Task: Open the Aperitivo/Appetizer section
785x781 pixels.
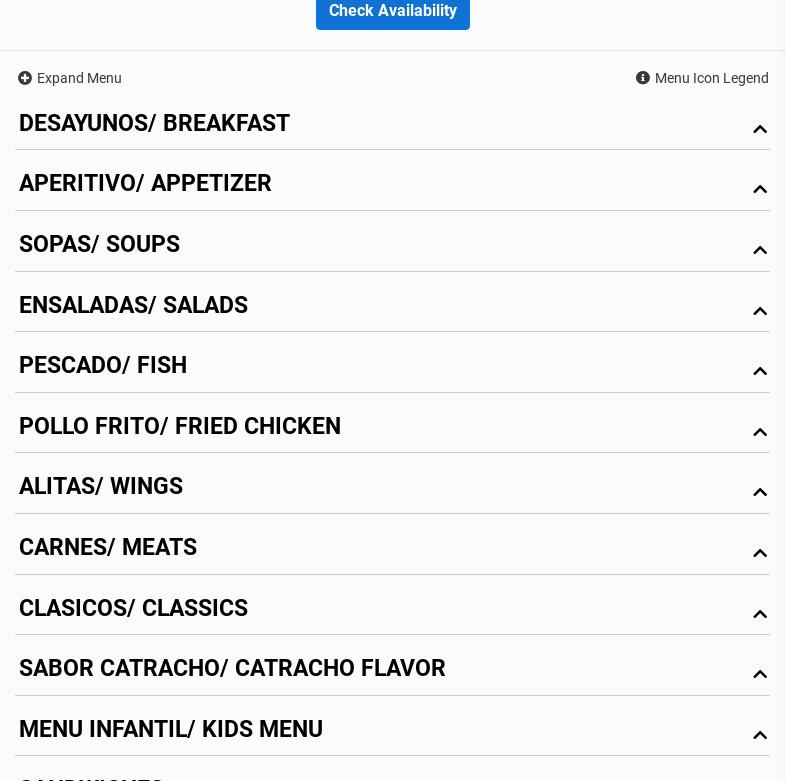Action: (x=392, y=185)
